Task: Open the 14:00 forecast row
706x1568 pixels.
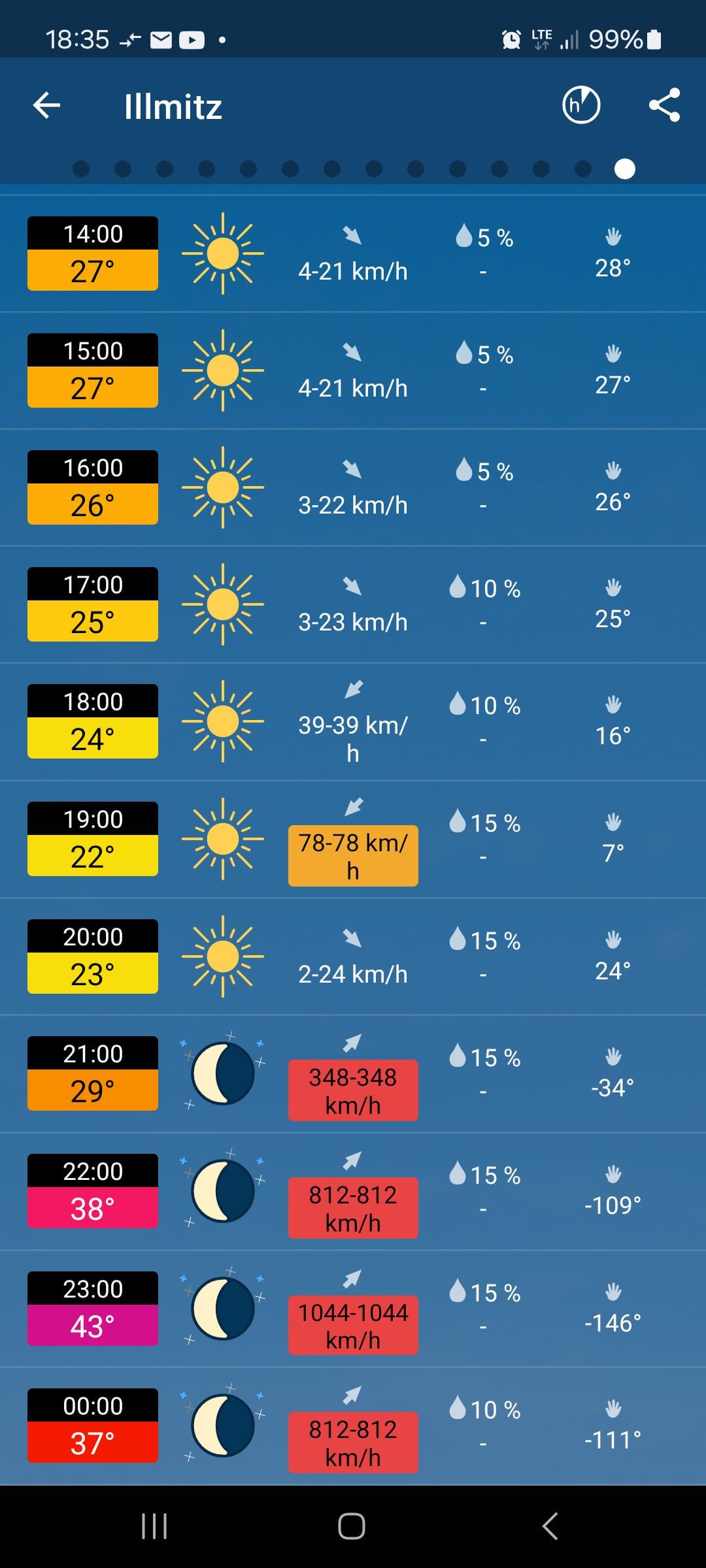Action: pyautogui.click(x=353, y=253)
